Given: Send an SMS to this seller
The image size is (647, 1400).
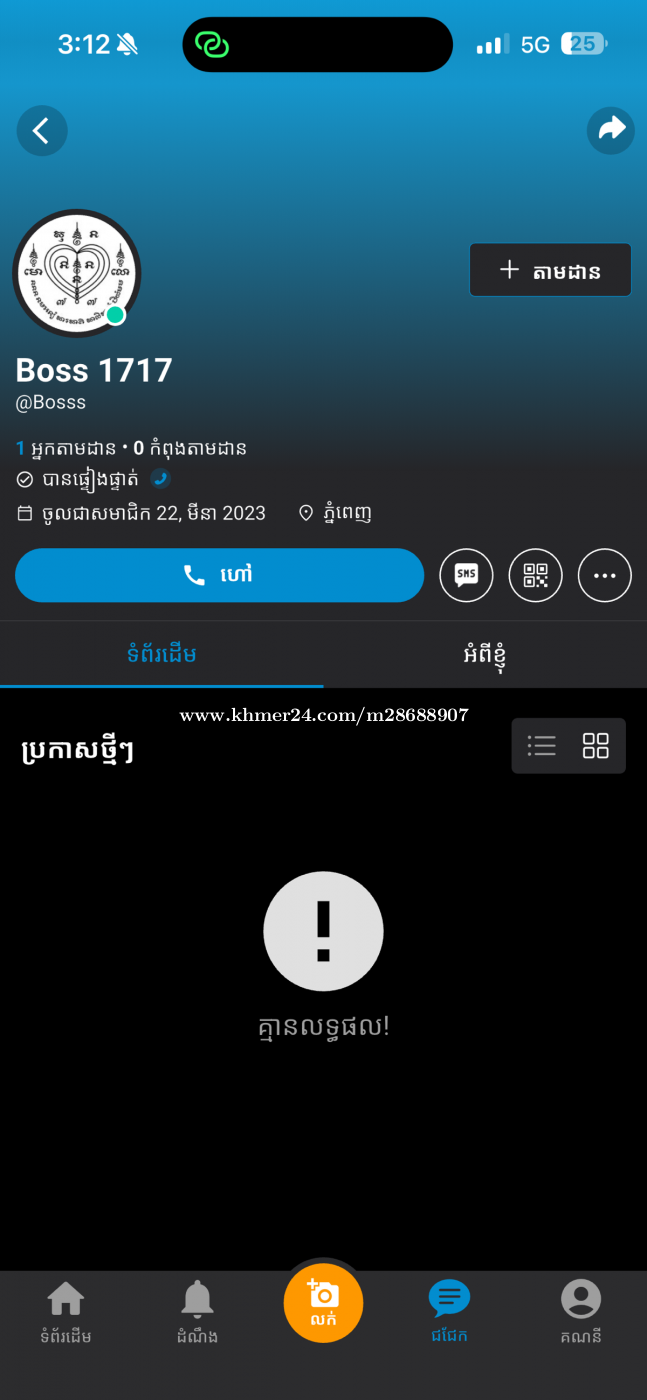Looking at the screenshot, I should tap(466, 575).
